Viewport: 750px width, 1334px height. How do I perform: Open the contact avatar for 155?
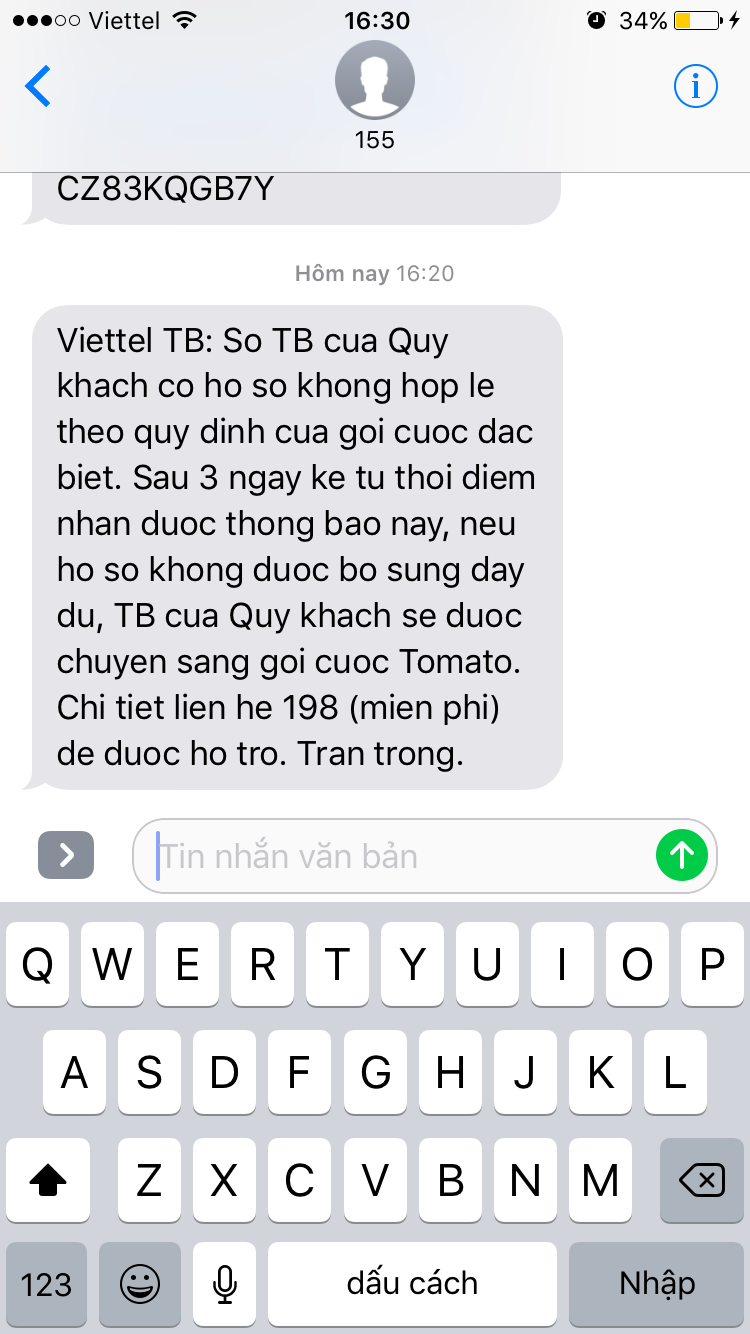375,82
